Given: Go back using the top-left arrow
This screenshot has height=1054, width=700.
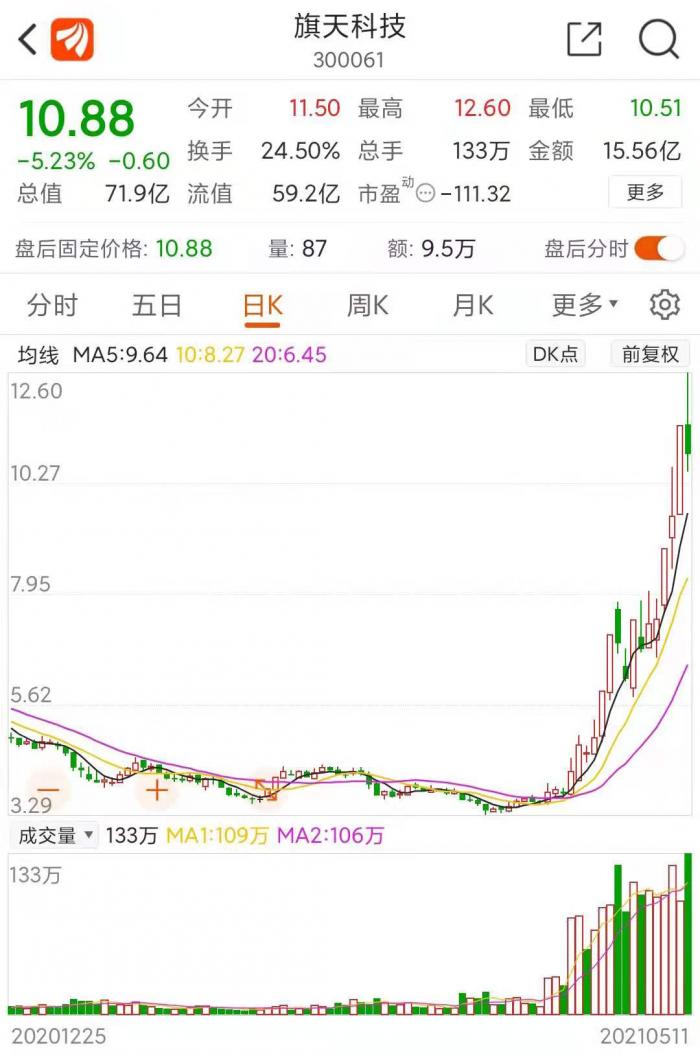Looking at the screenshot, I should point(27,39).
